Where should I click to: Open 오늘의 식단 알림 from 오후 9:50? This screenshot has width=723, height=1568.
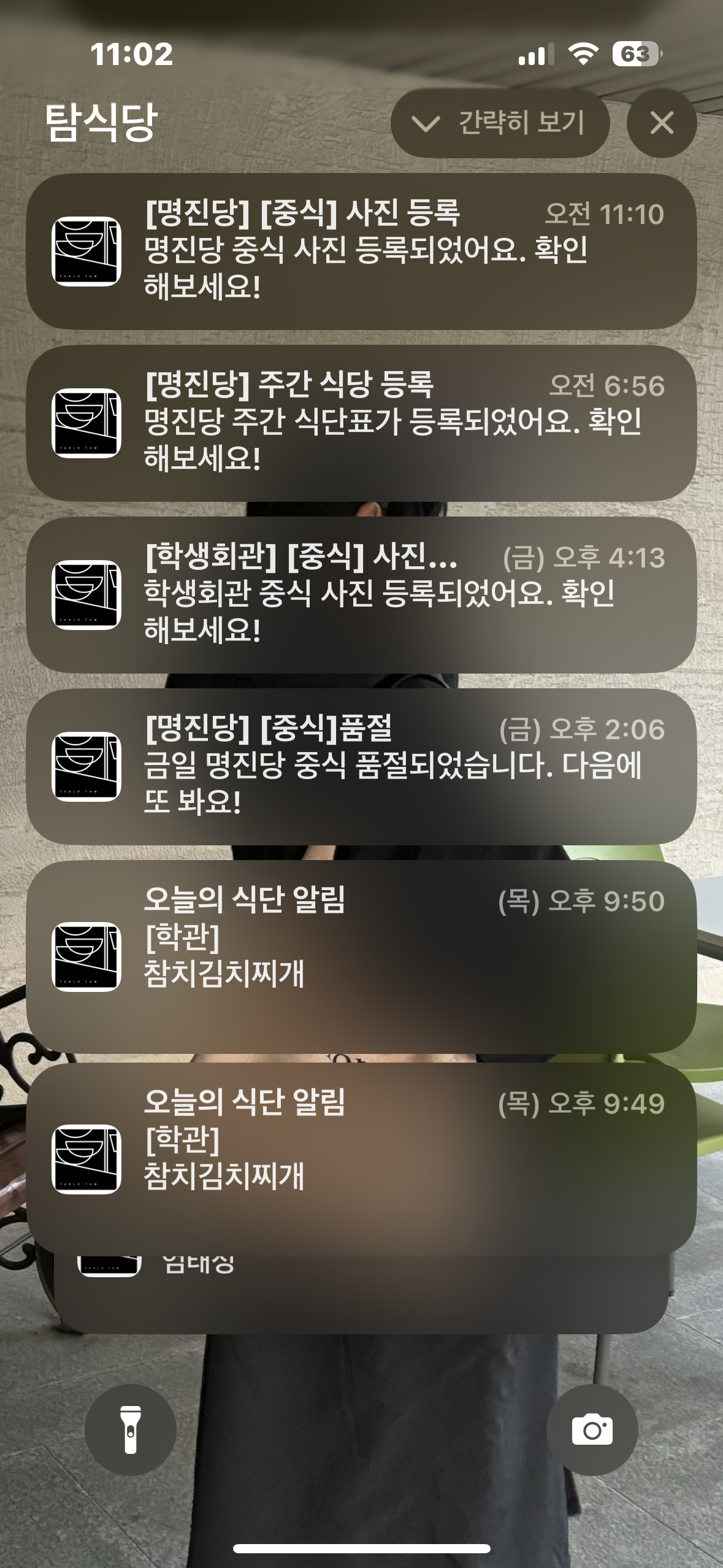tap(361, 957)
